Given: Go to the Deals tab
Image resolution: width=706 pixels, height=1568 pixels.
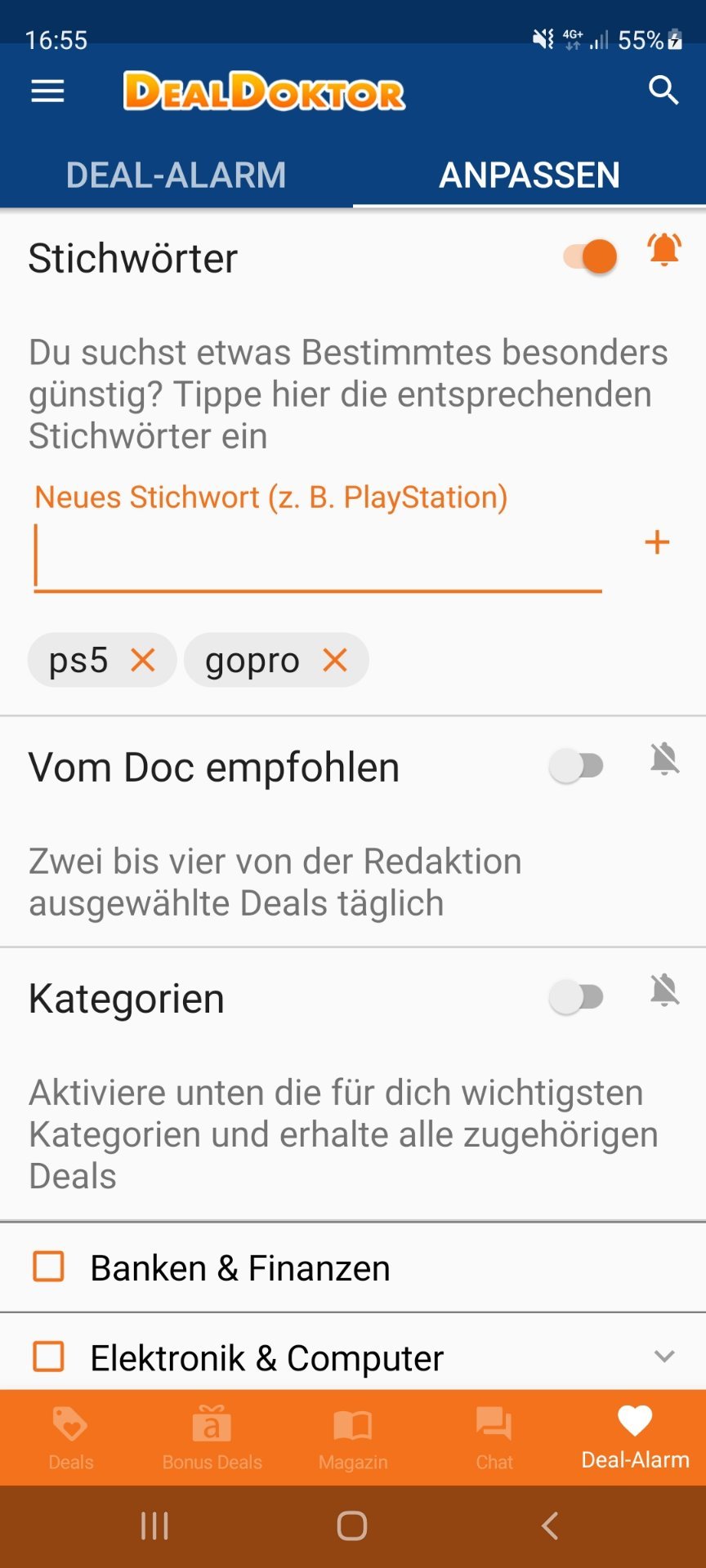Looking at the screenshot, I should coord(70,1437).
